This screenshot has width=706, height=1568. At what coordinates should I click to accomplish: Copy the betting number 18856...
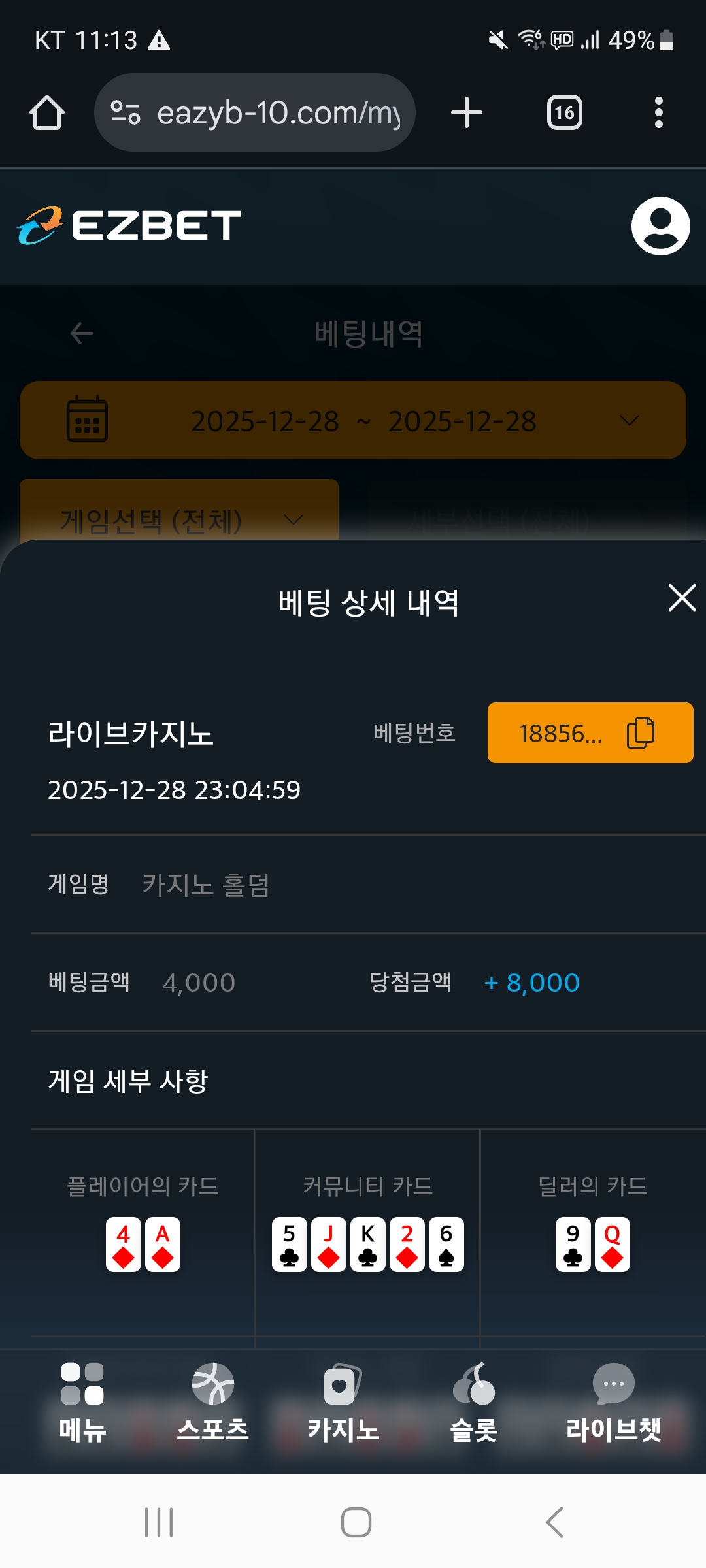click(641, 733)
